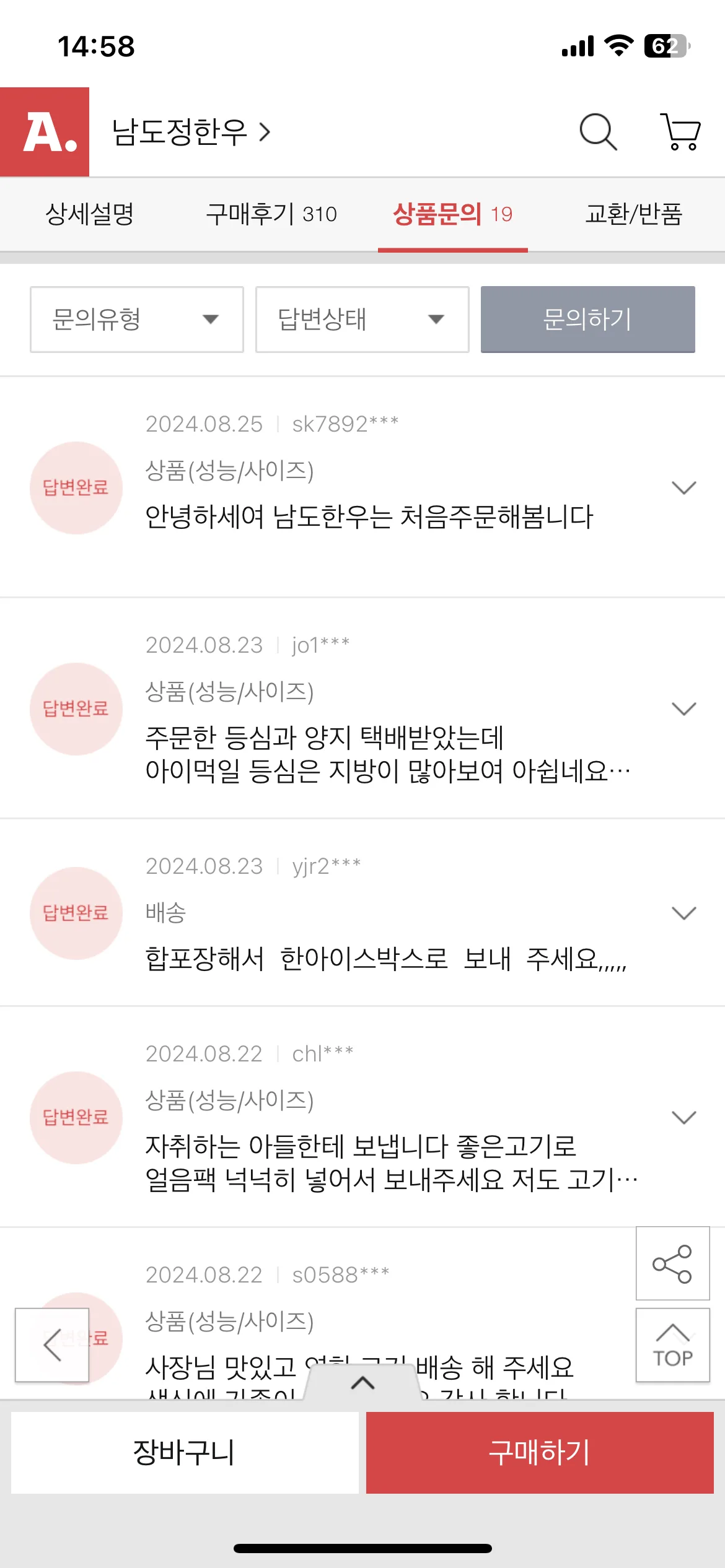Screen dimensions: 725x1568
Task: Tap the search icon in the header
Action: tap(598, 132)
